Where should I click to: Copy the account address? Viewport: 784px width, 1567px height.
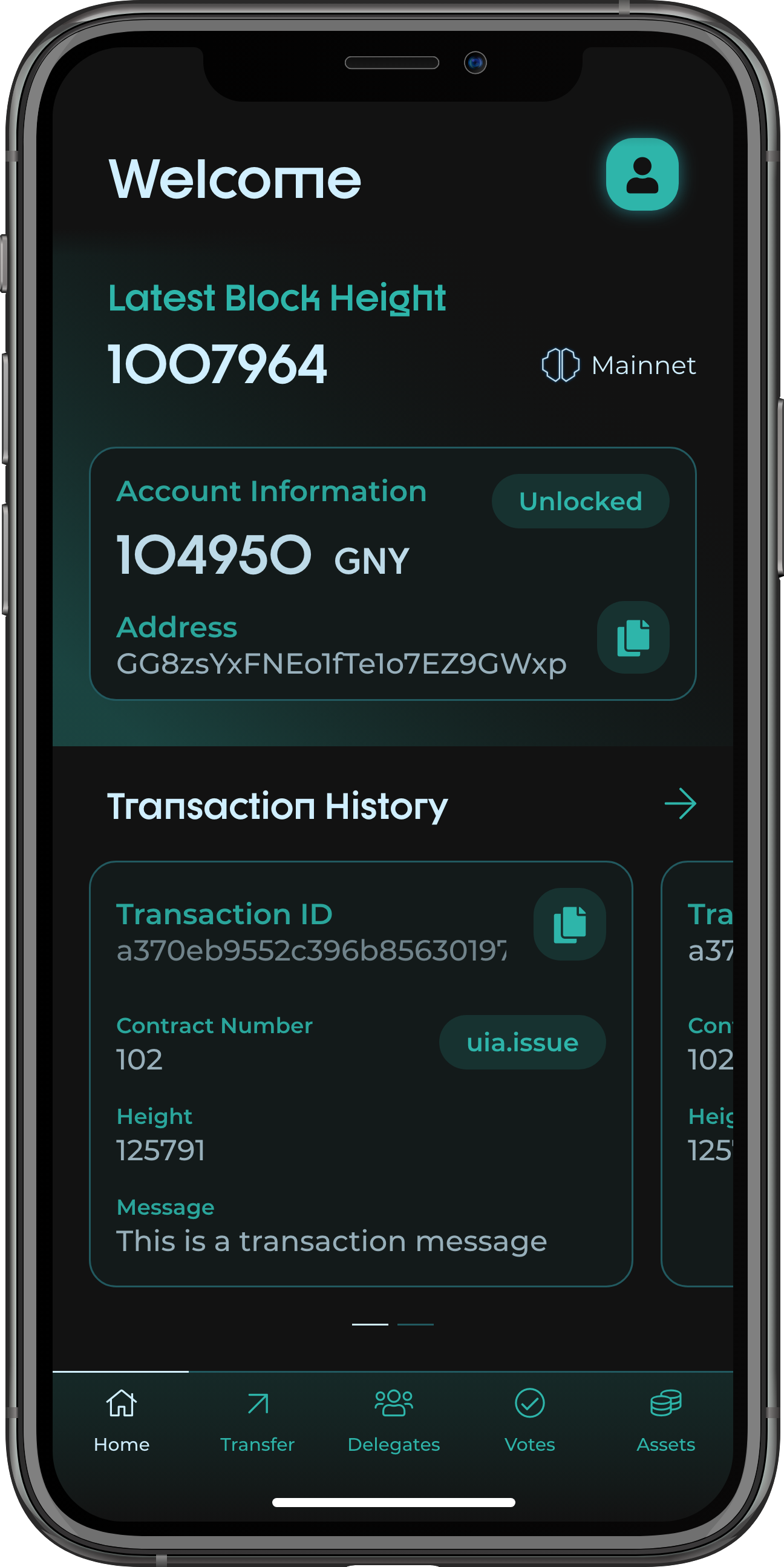point(633,637)
